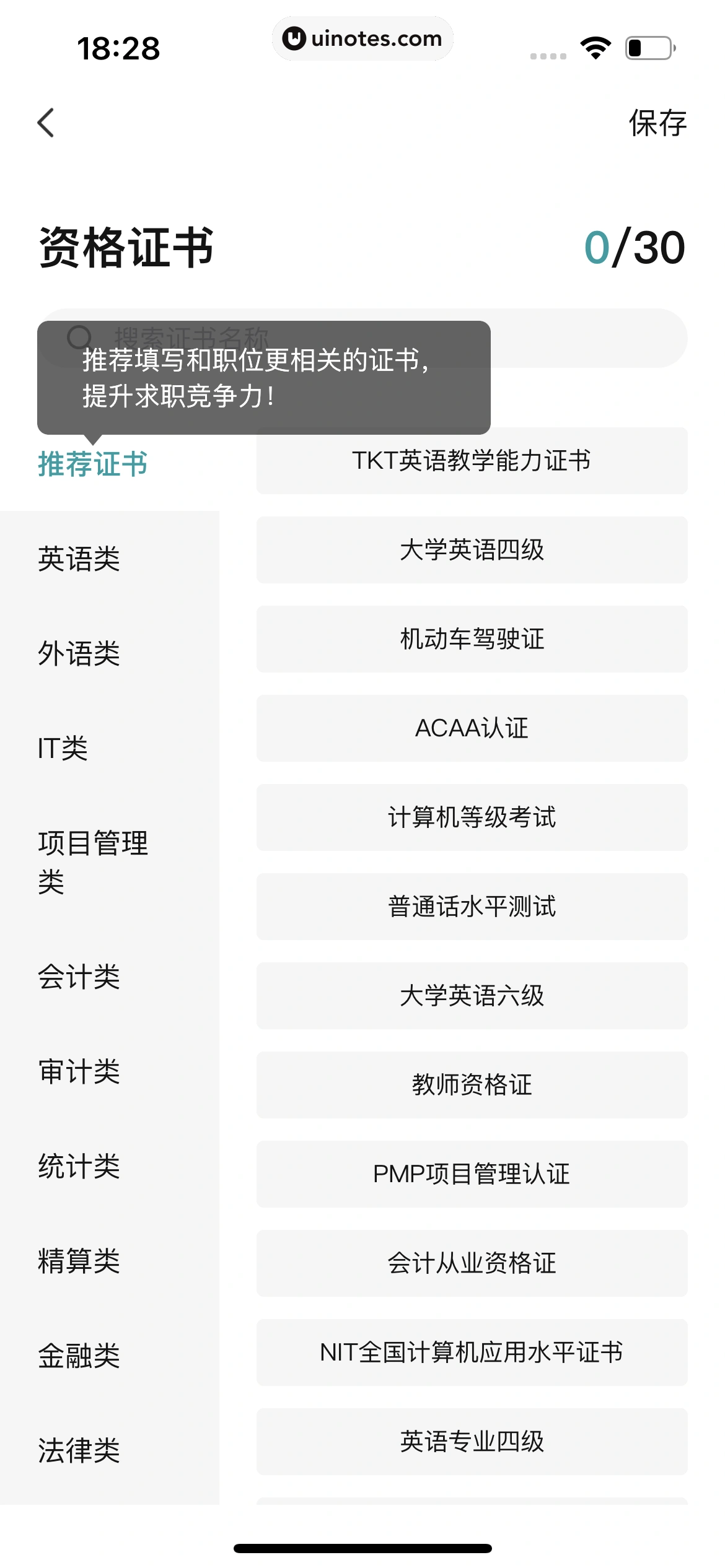Select the TKT英语教学能力证书 option
Screen dimensions: 725x1568
[x=471, y=461]
